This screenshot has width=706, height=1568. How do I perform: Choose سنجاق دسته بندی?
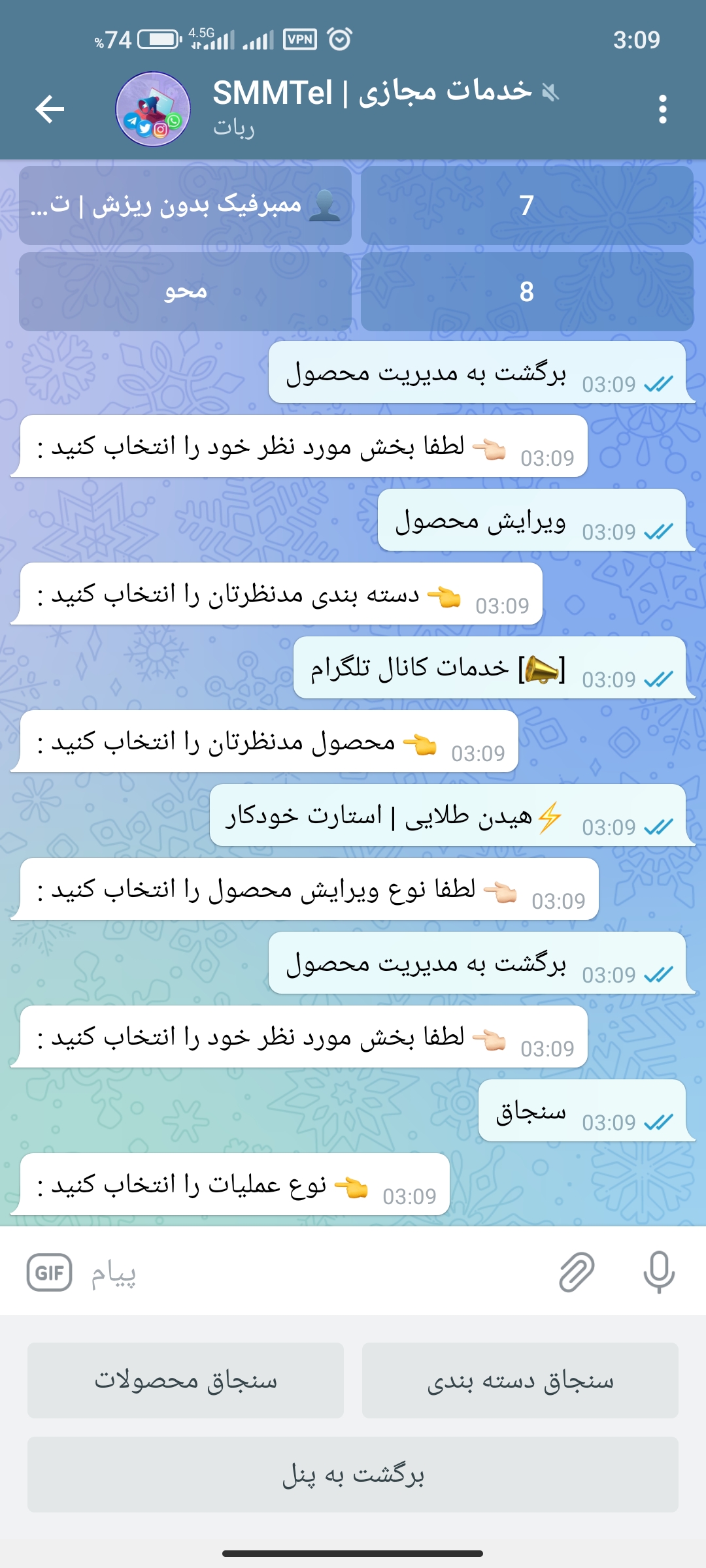point(520,1380)
